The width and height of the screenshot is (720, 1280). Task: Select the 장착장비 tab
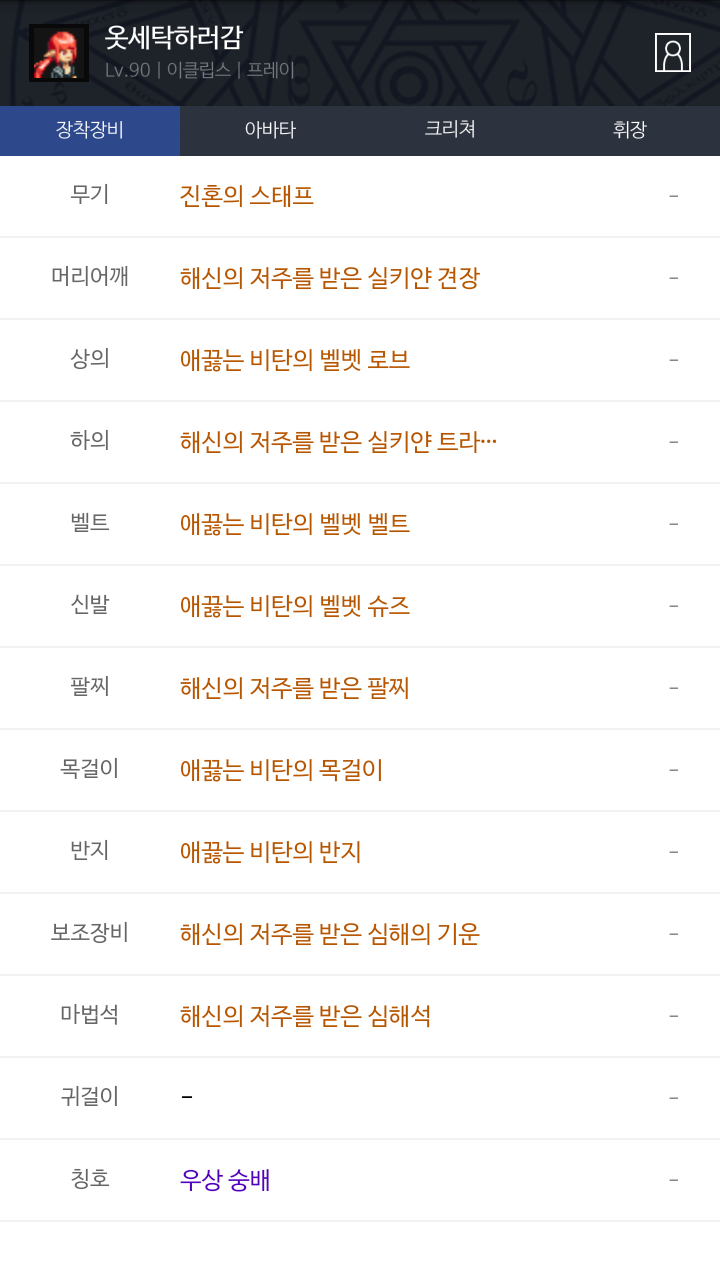click(90, 130)
